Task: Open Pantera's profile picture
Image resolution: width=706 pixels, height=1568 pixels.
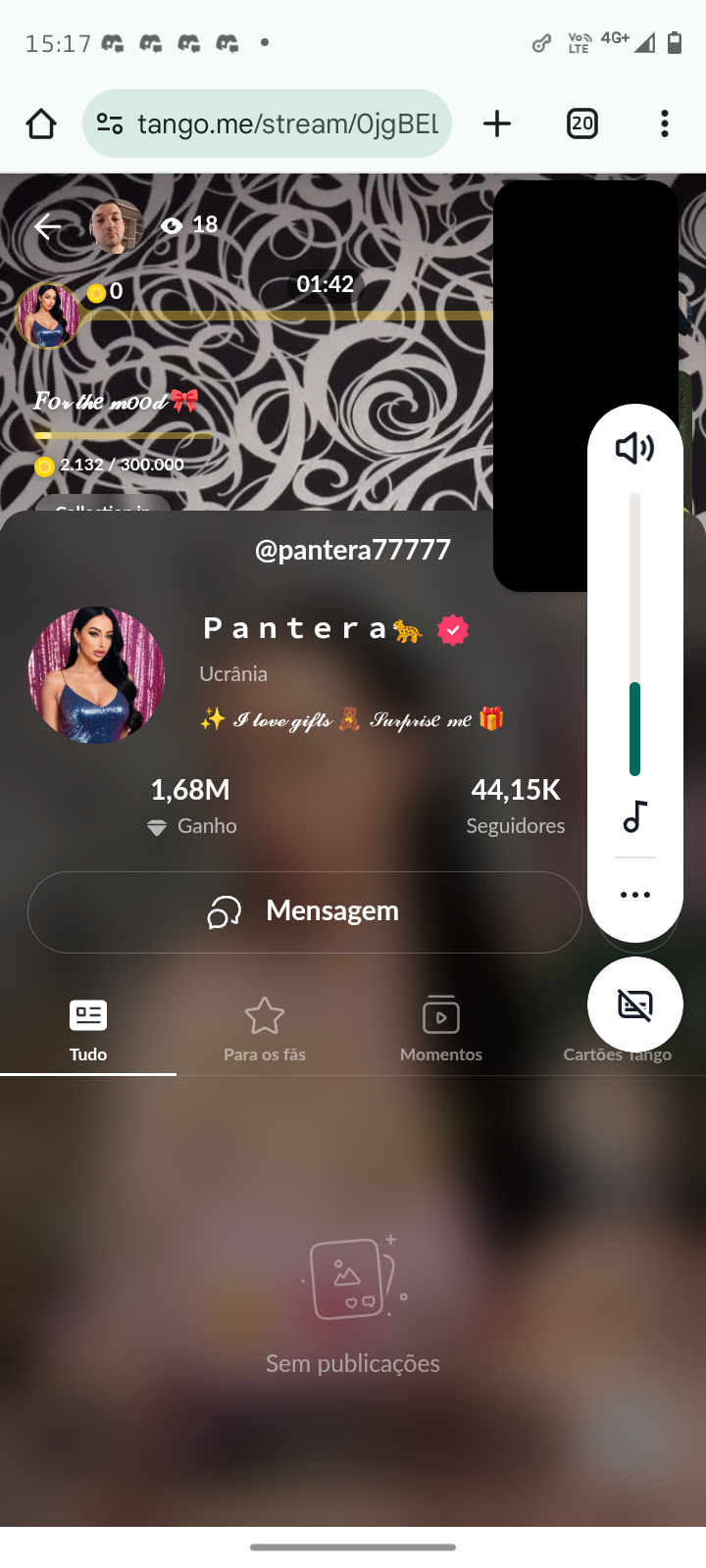Action: click(96, 674)
